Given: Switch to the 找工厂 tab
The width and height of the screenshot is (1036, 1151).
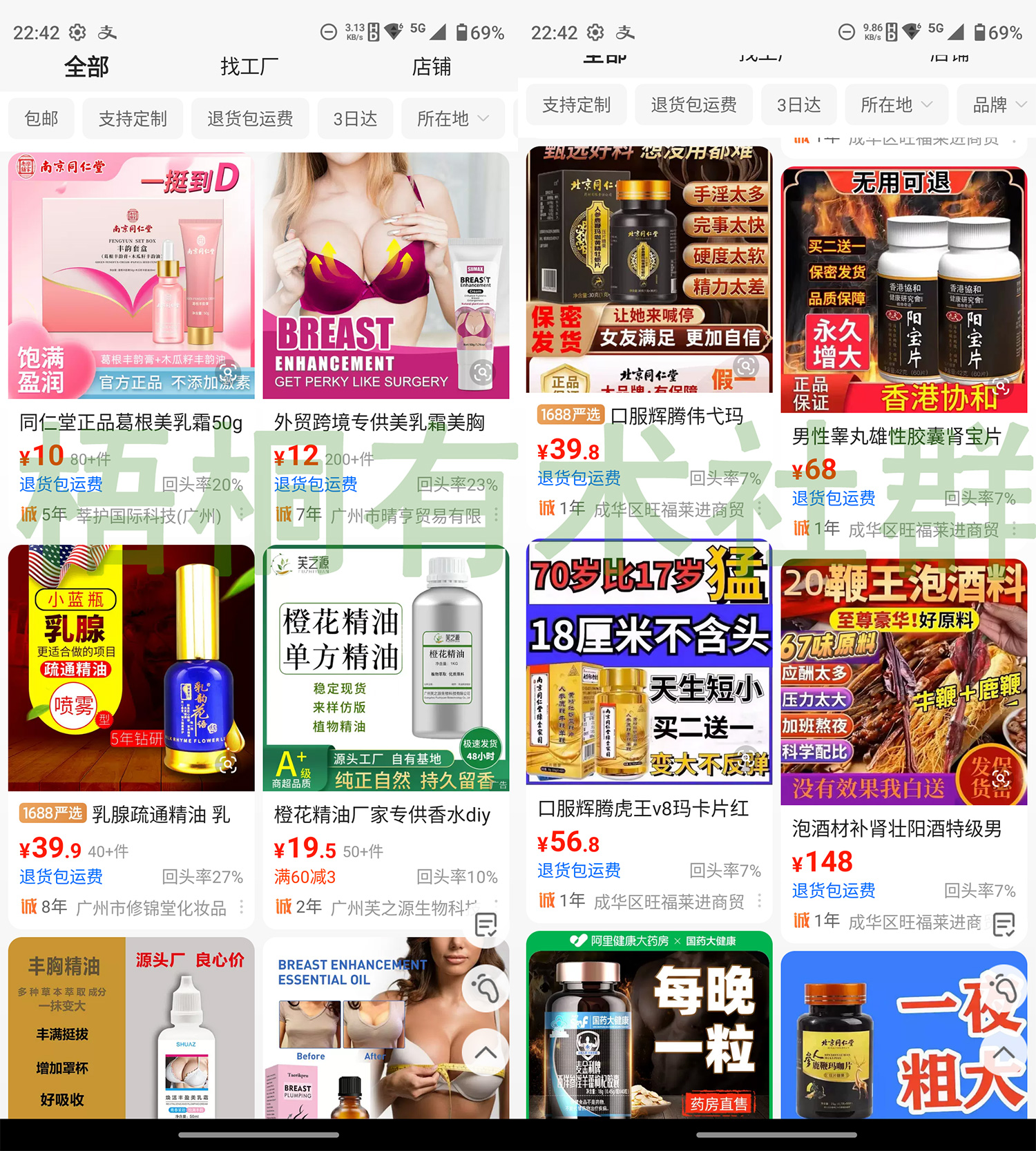Looking at the screenshot, I should tap(249, 67).
